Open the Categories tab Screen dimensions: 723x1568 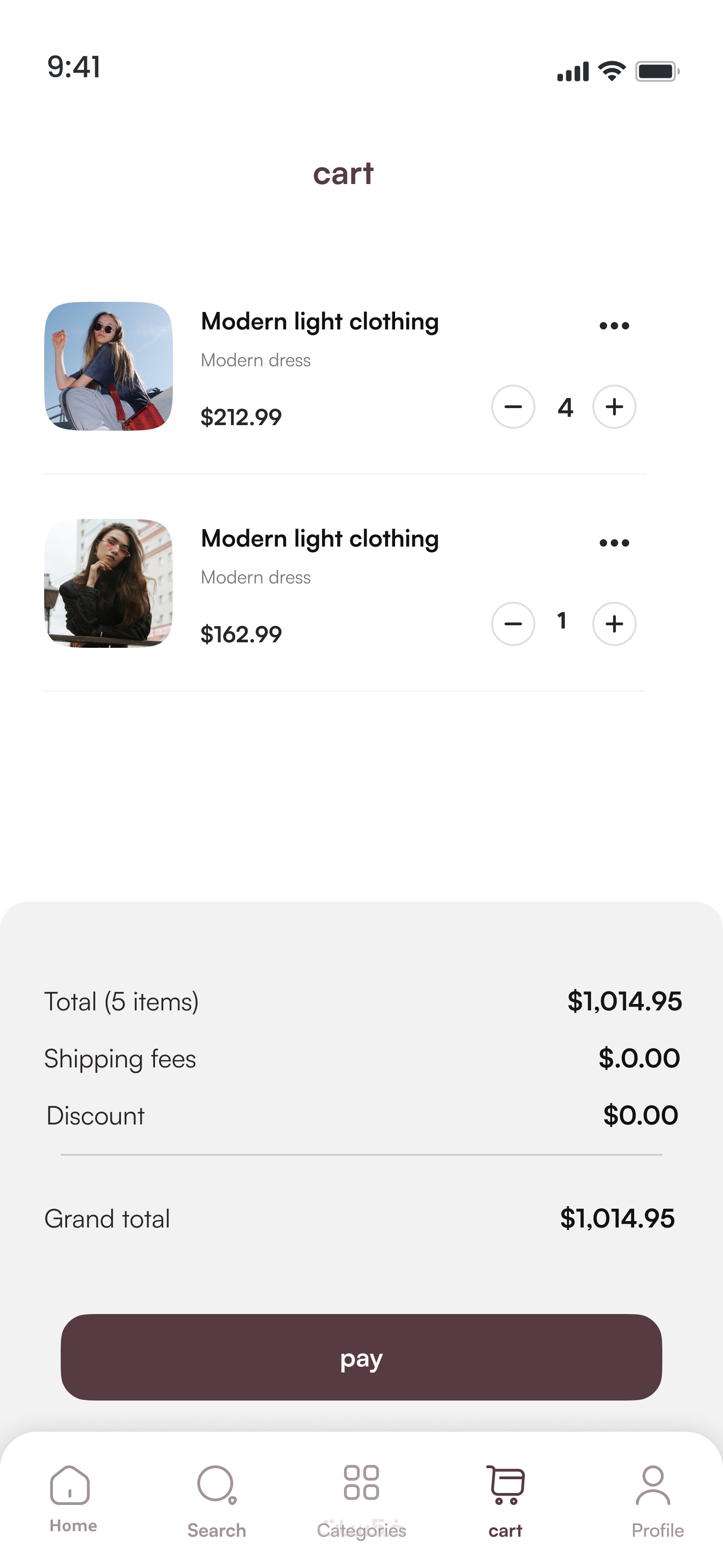pos(361,1499)
